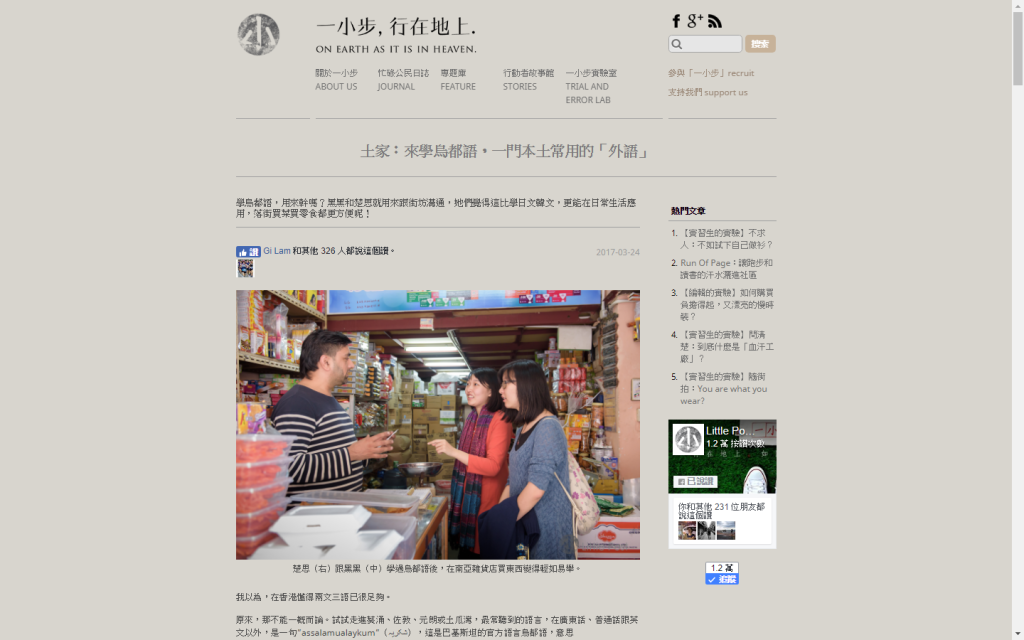
Task: Focus the site search field
Action: click(x=711, y=44)
